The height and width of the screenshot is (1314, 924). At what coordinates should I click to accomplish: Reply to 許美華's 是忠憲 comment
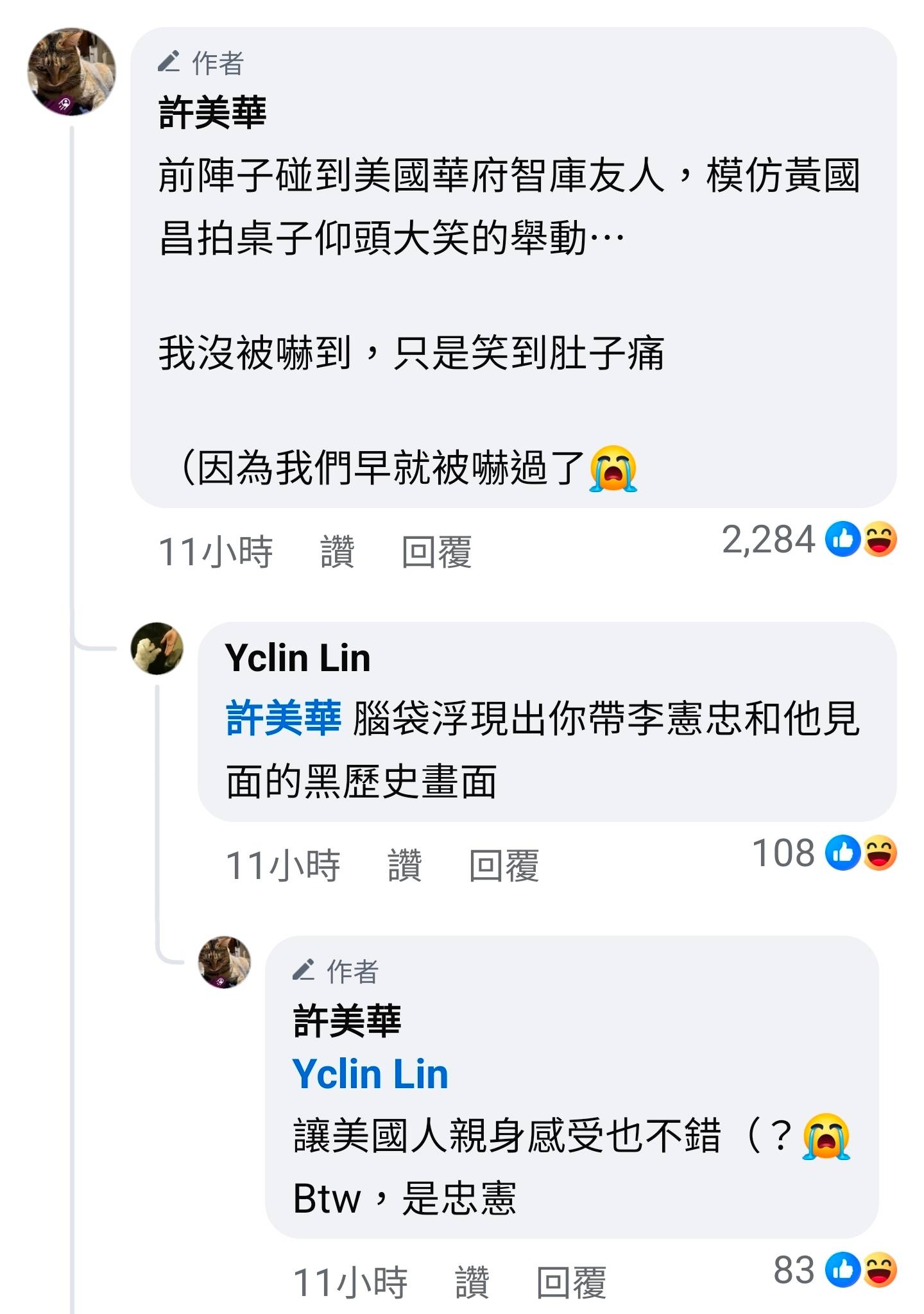click(571, 1283)
